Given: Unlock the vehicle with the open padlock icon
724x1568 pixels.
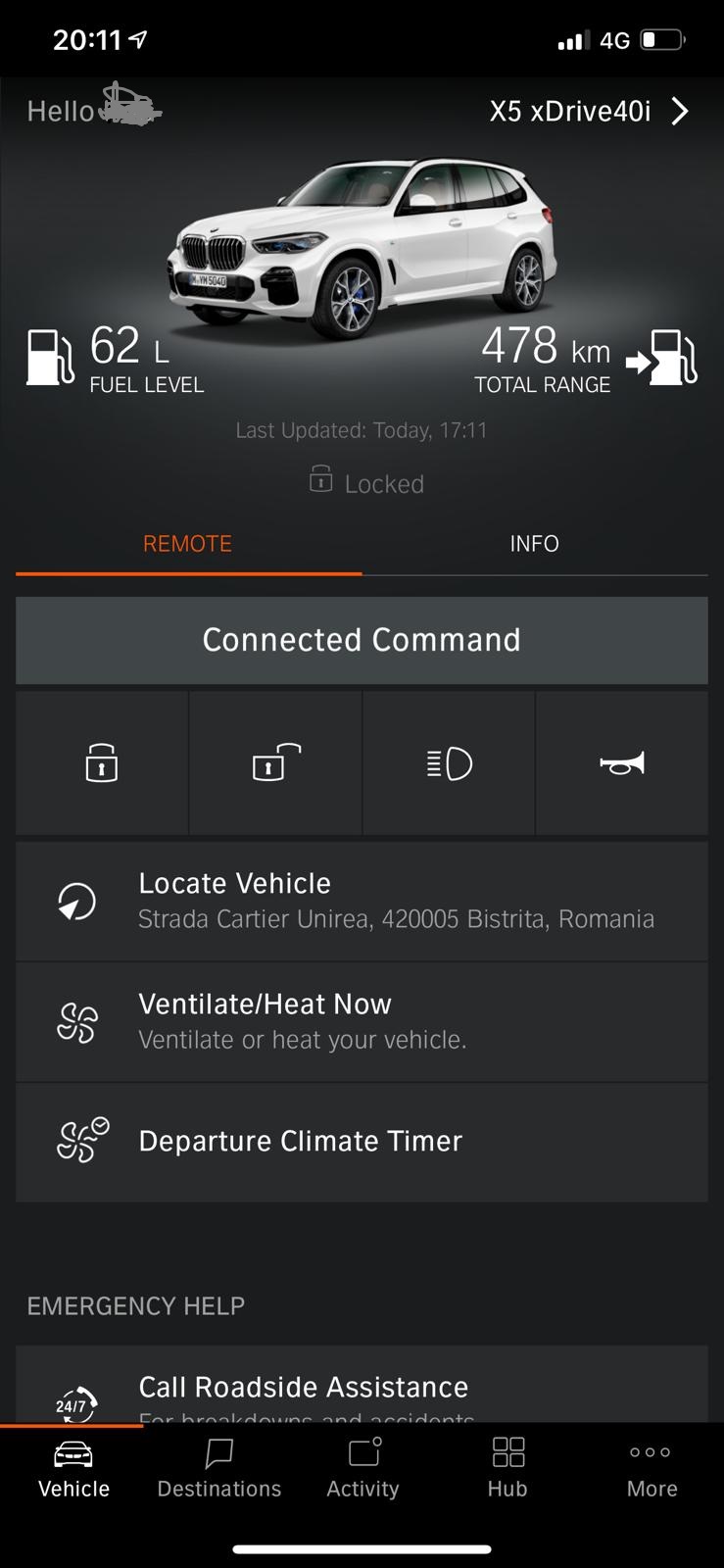Looking at the screenshot, I should point(275,763).
